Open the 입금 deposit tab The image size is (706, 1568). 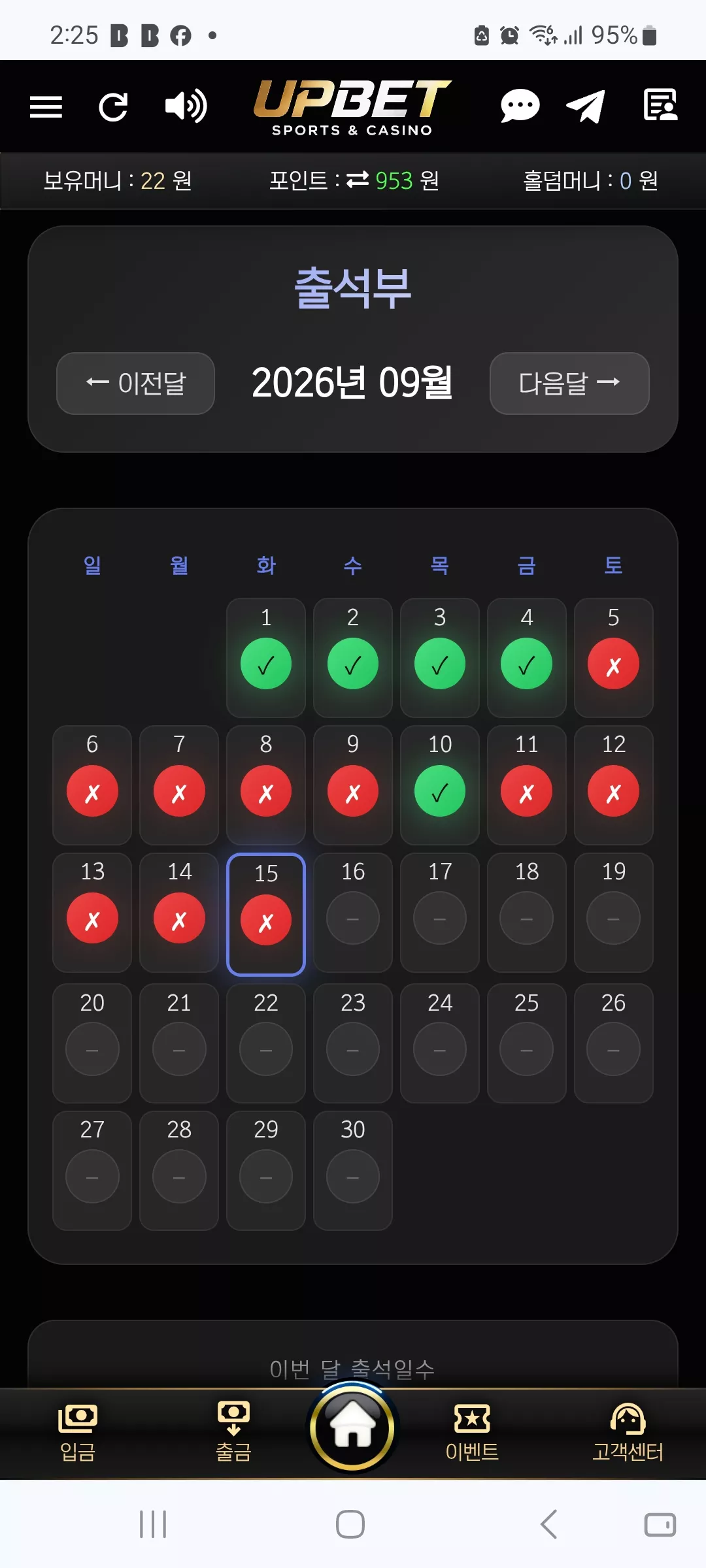(78, 1432)
